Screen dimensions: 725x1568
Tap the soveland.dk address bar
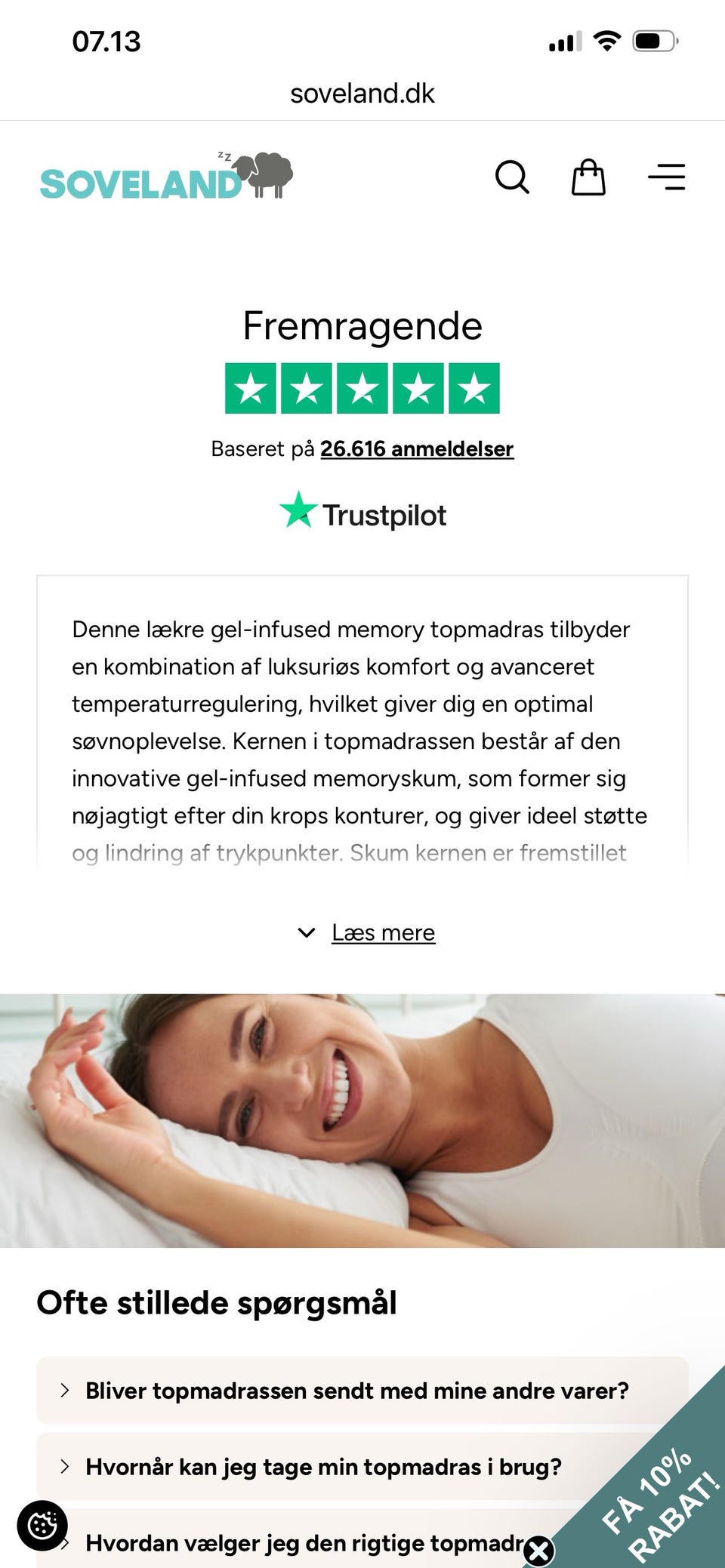tap(362, 94)
